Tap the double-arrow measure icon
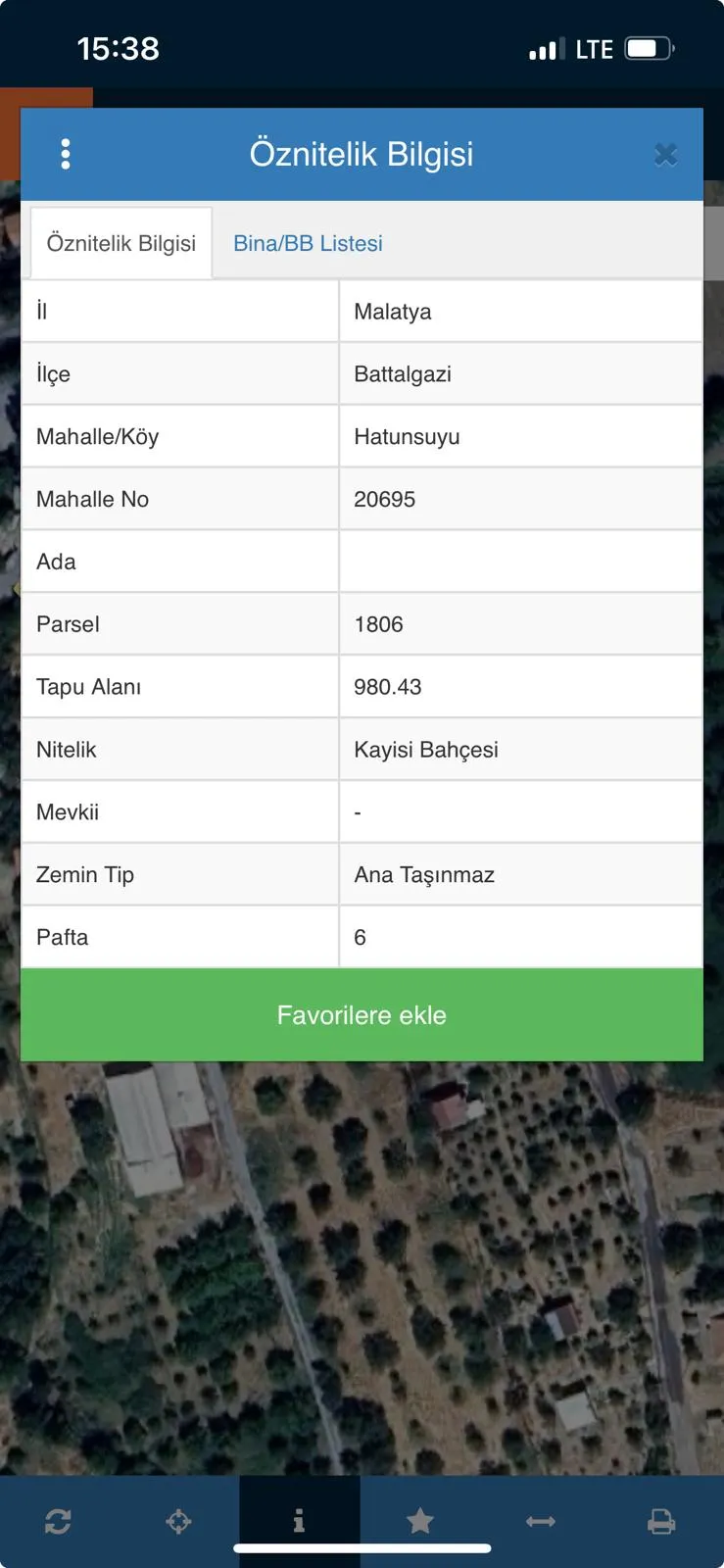This screenshot has width=724, height=1568. pos(541,1521)
